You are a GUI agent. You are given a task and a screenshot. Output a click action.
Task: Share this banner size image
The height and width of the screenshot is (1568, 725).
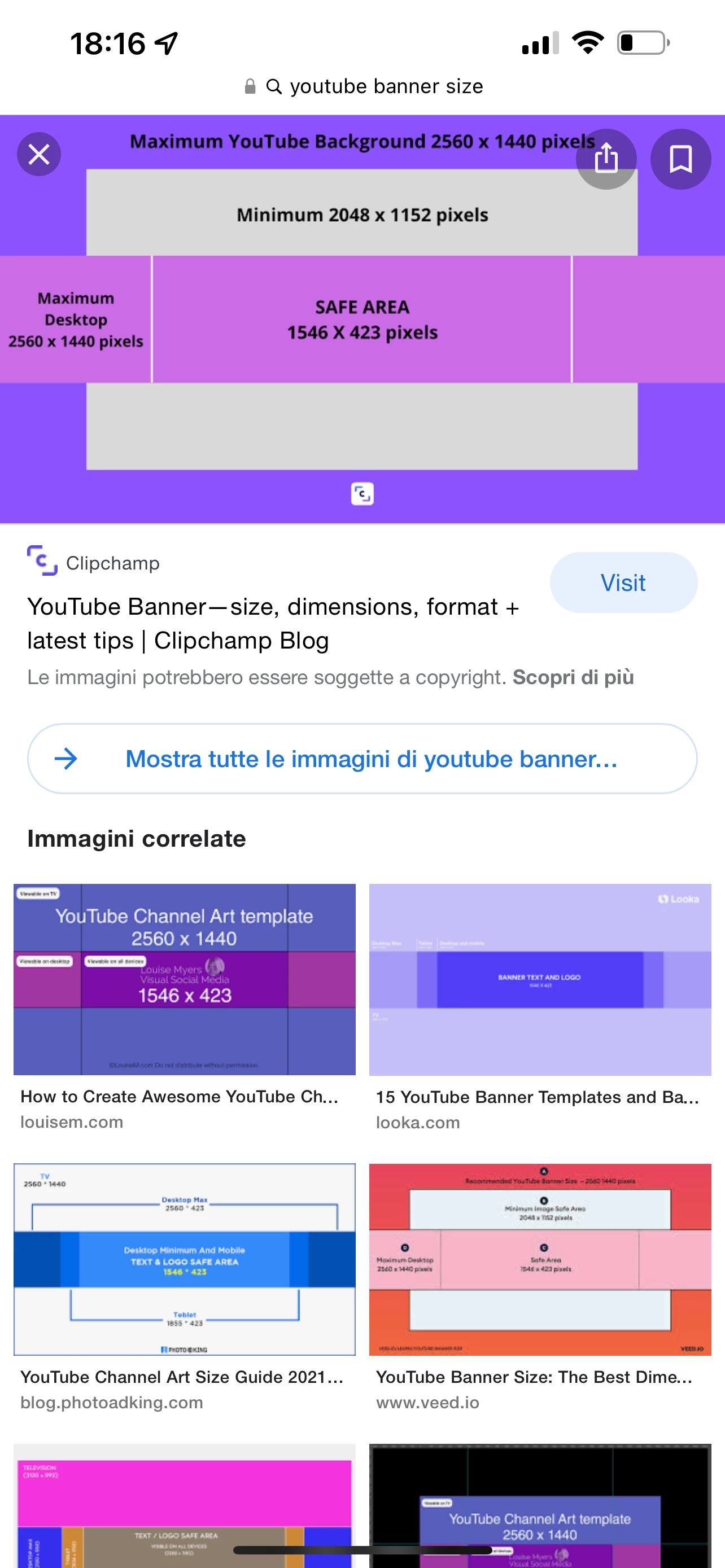coord(606,159)
